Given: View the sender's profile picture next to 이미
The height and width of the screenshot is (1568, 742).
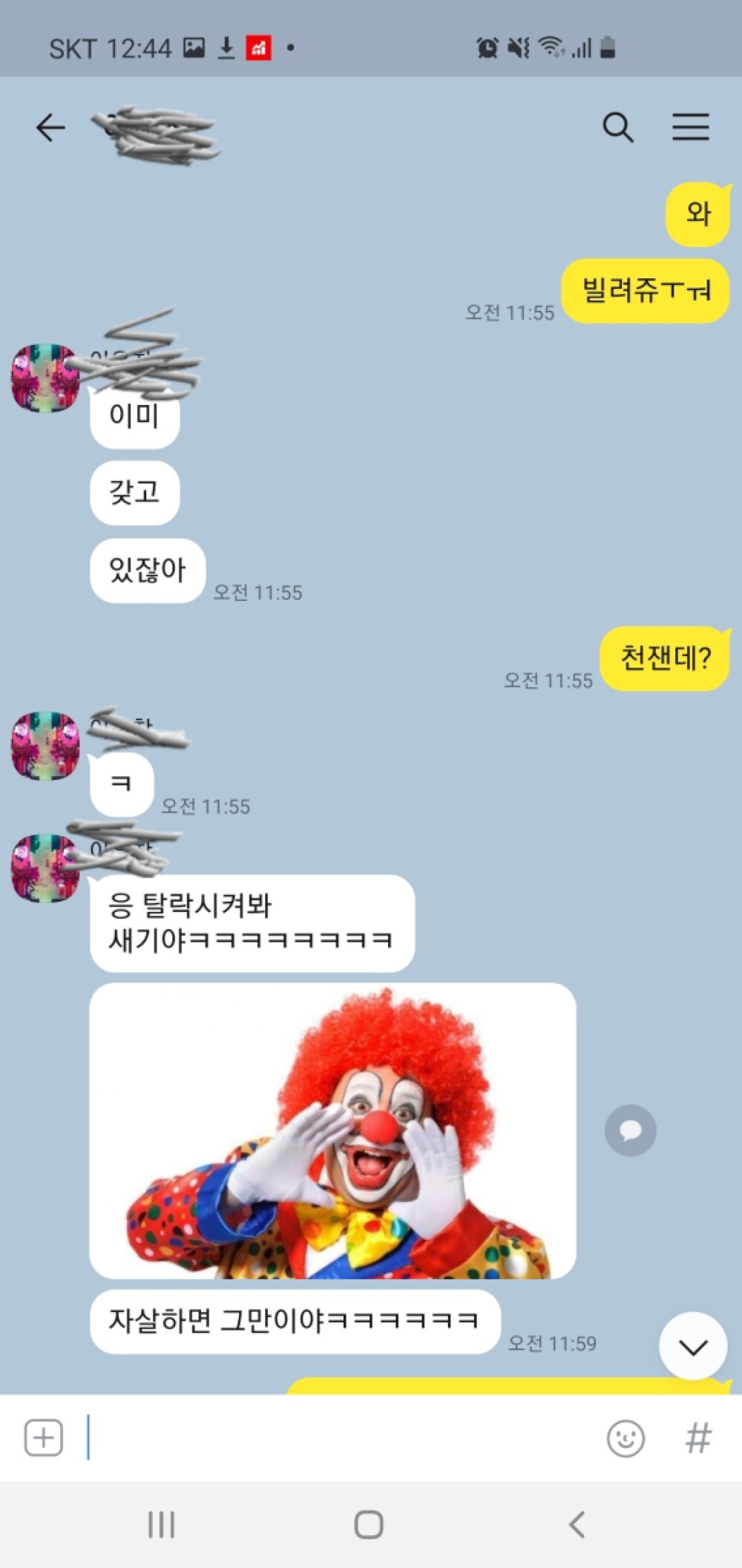Looking at the screenshot, I should [x=45, y=378].
